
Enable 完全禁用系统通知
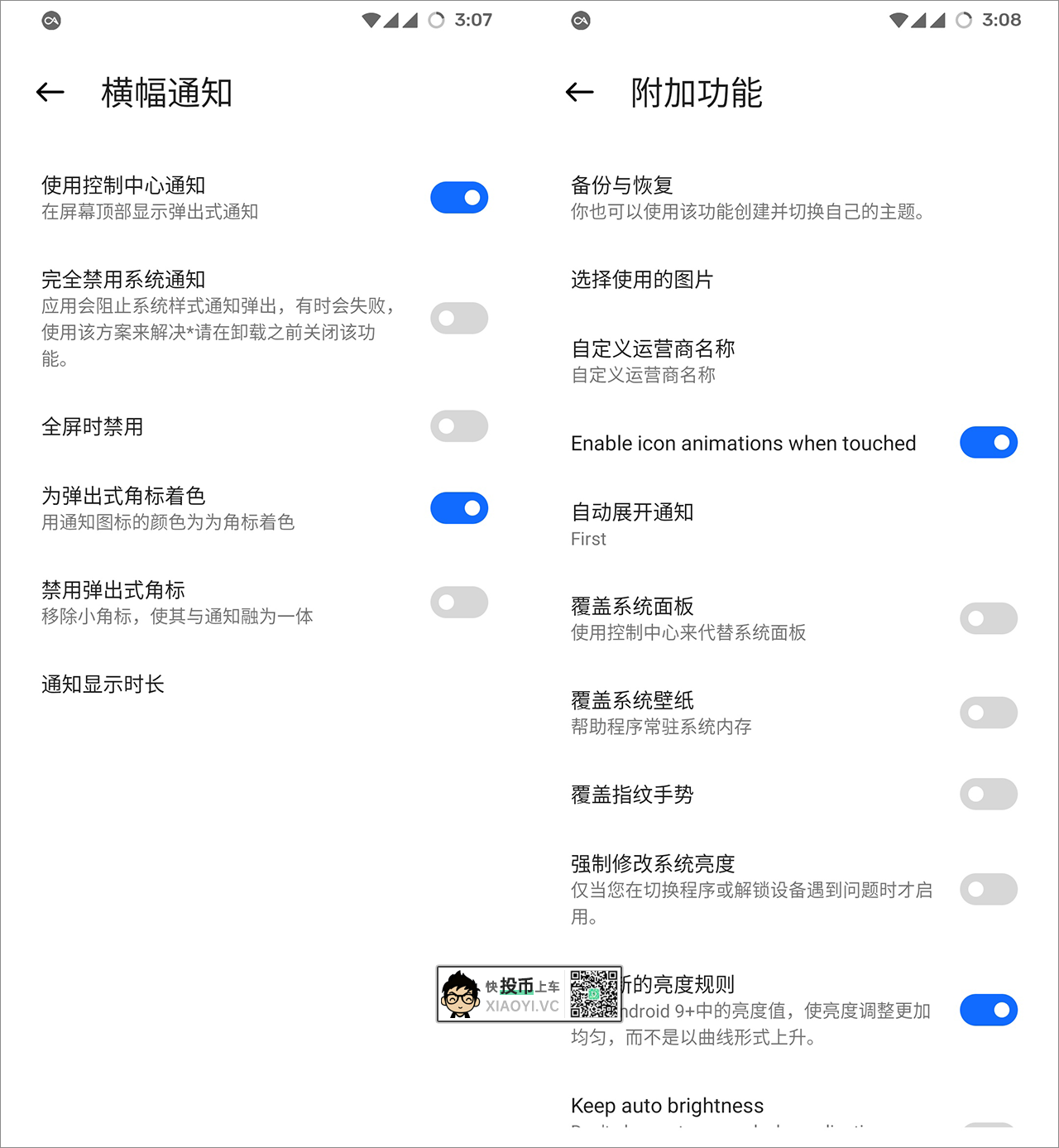(x=459, y=319)
